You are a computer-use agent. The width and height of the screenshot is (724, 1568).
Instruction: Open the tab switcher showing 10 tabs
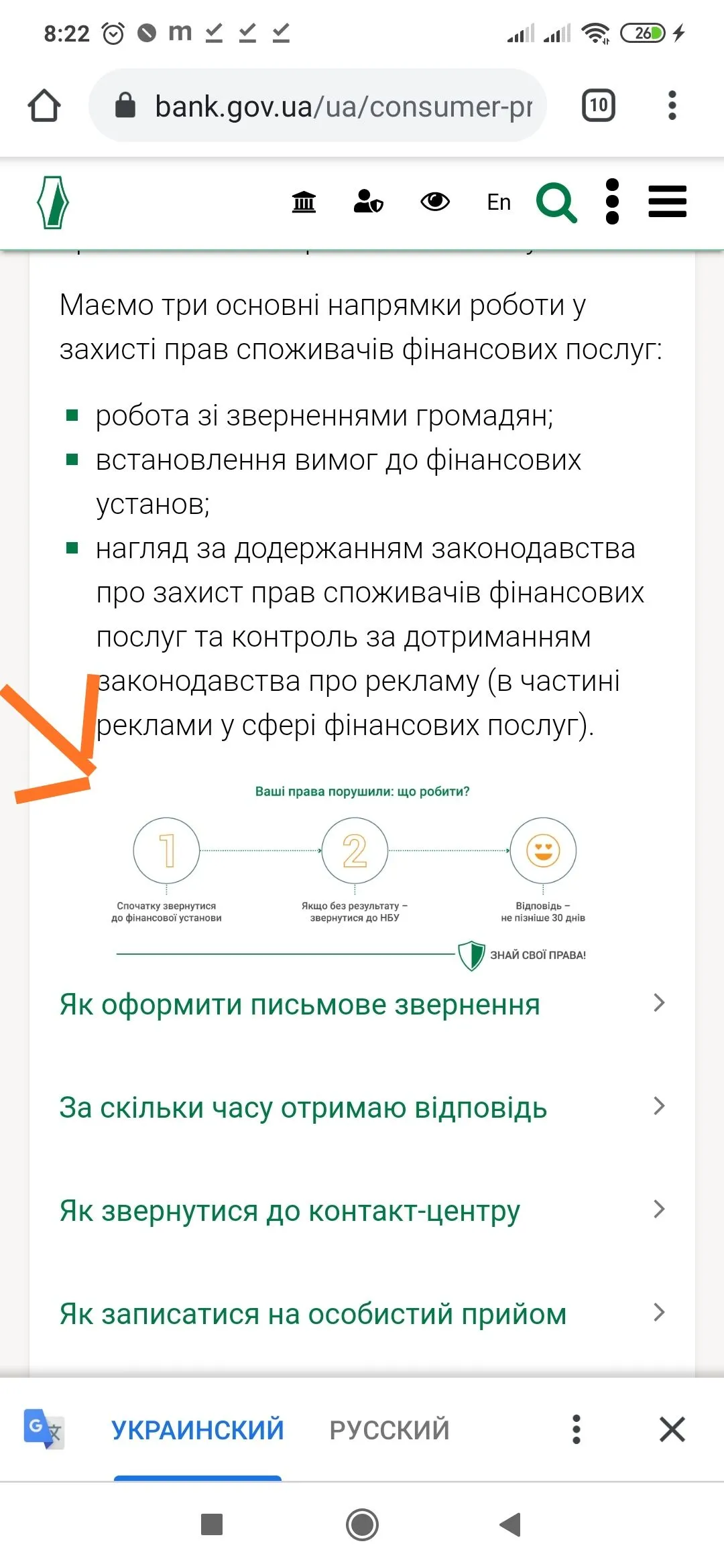(598, 106)
